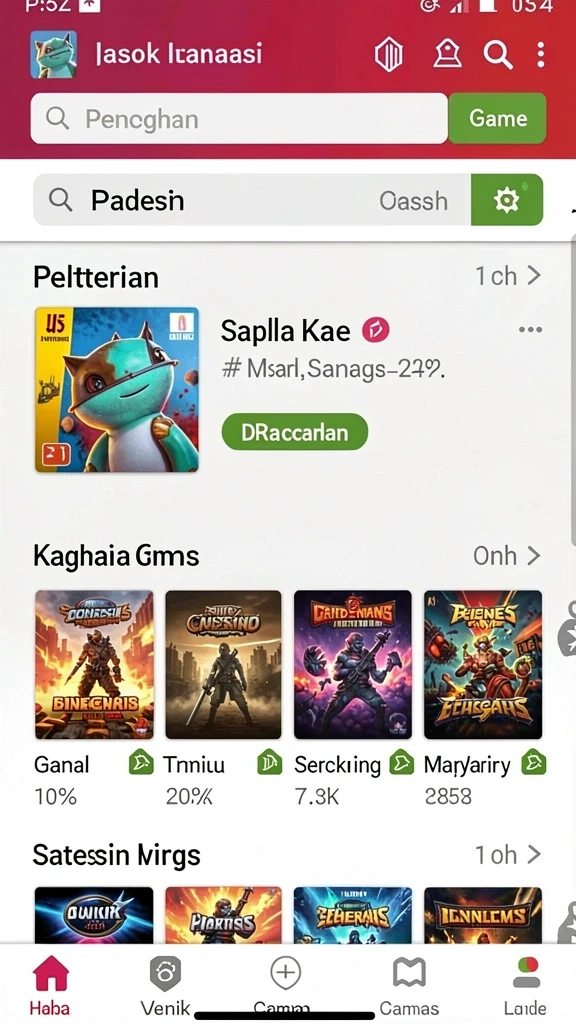576x1024 pixels.
Task: Open the overflow menu in the header
Action: (x=541, y=55)
